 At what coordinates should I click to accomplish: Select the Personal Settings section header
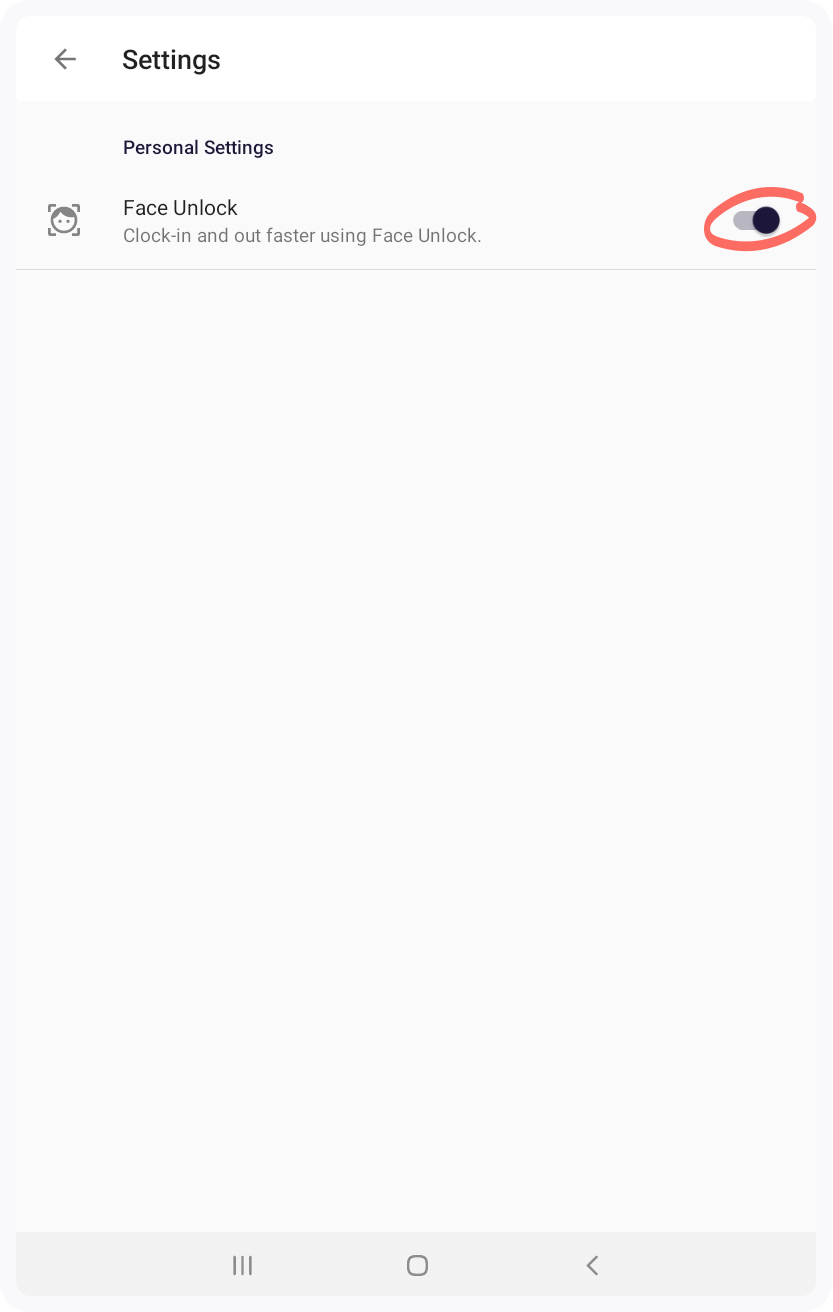(198, 147)
